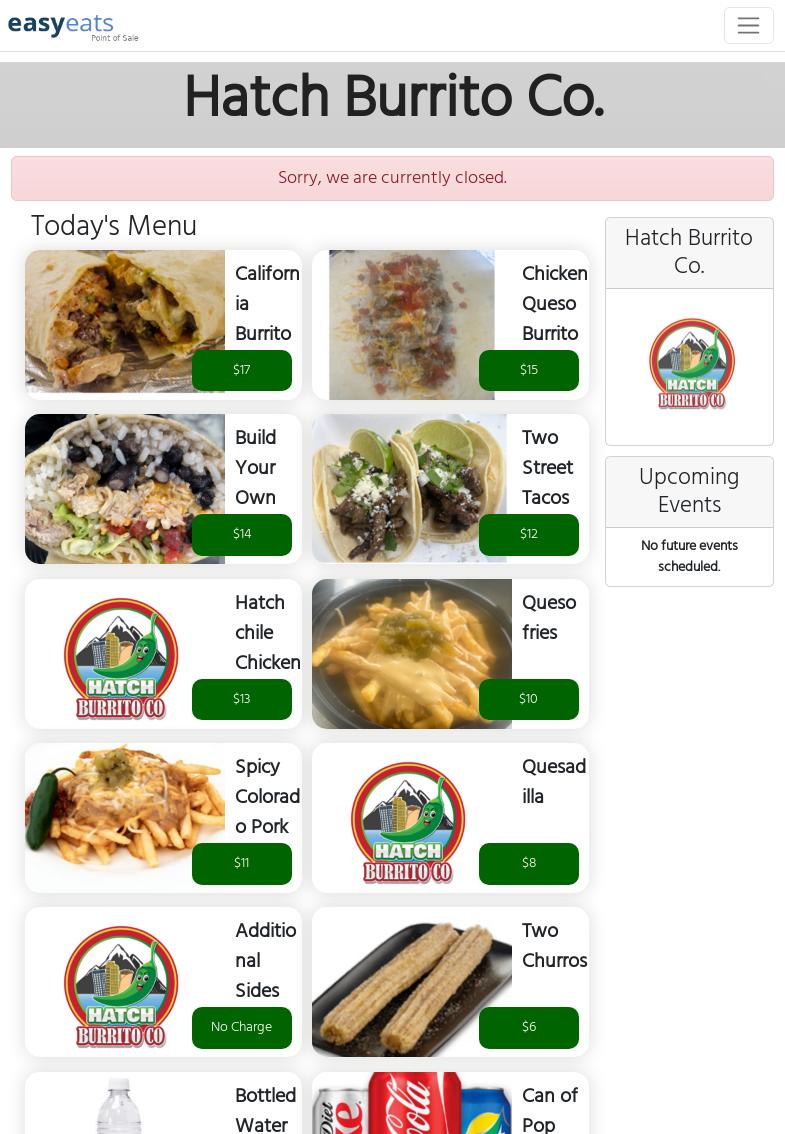This screenshot has width=785, height=1134.
Task: Click the Two Street Tacos photo
Action: [x=410, y=489]
